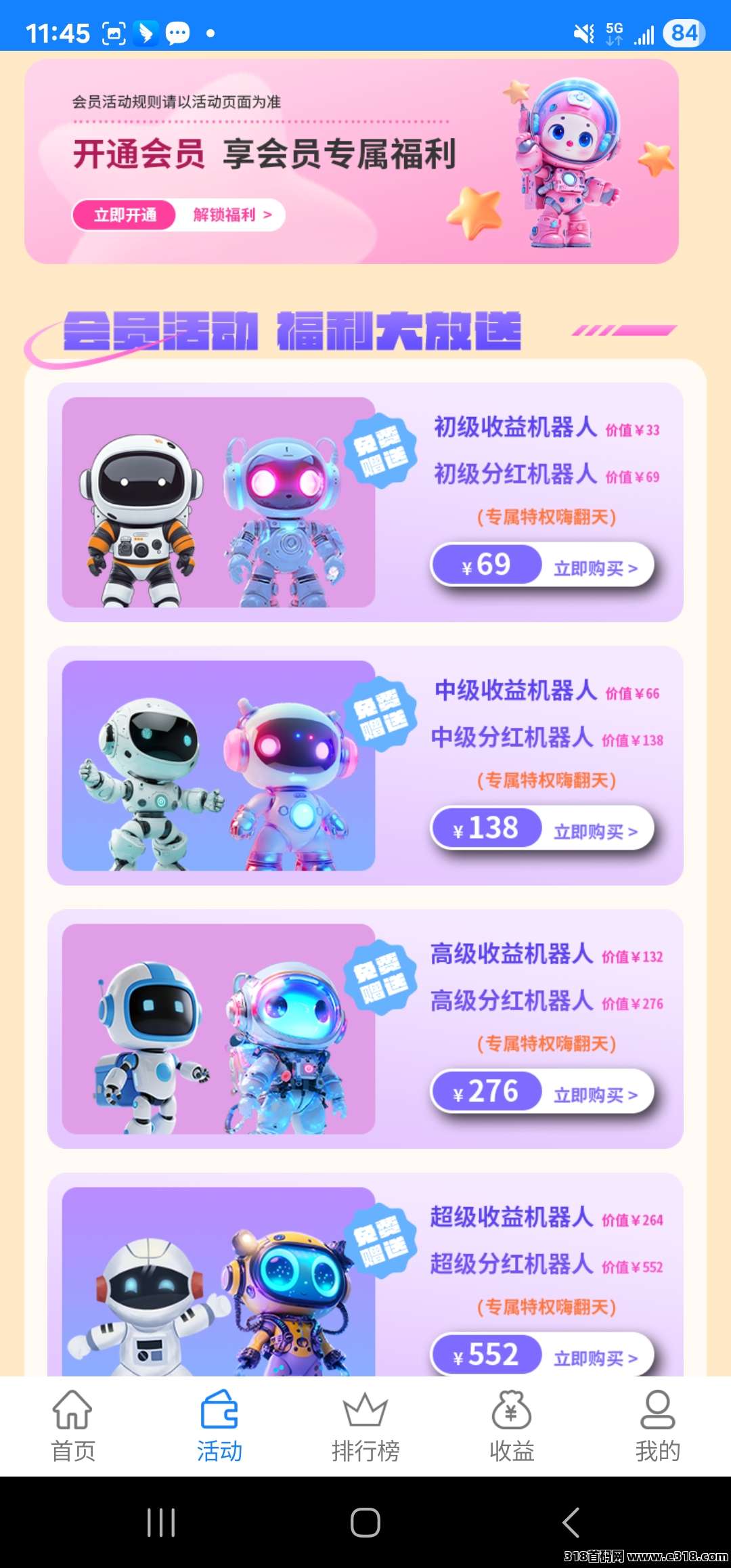731x1568 pixels.
Task: Open the 收益 tab
Action: tap(512, 1426)
